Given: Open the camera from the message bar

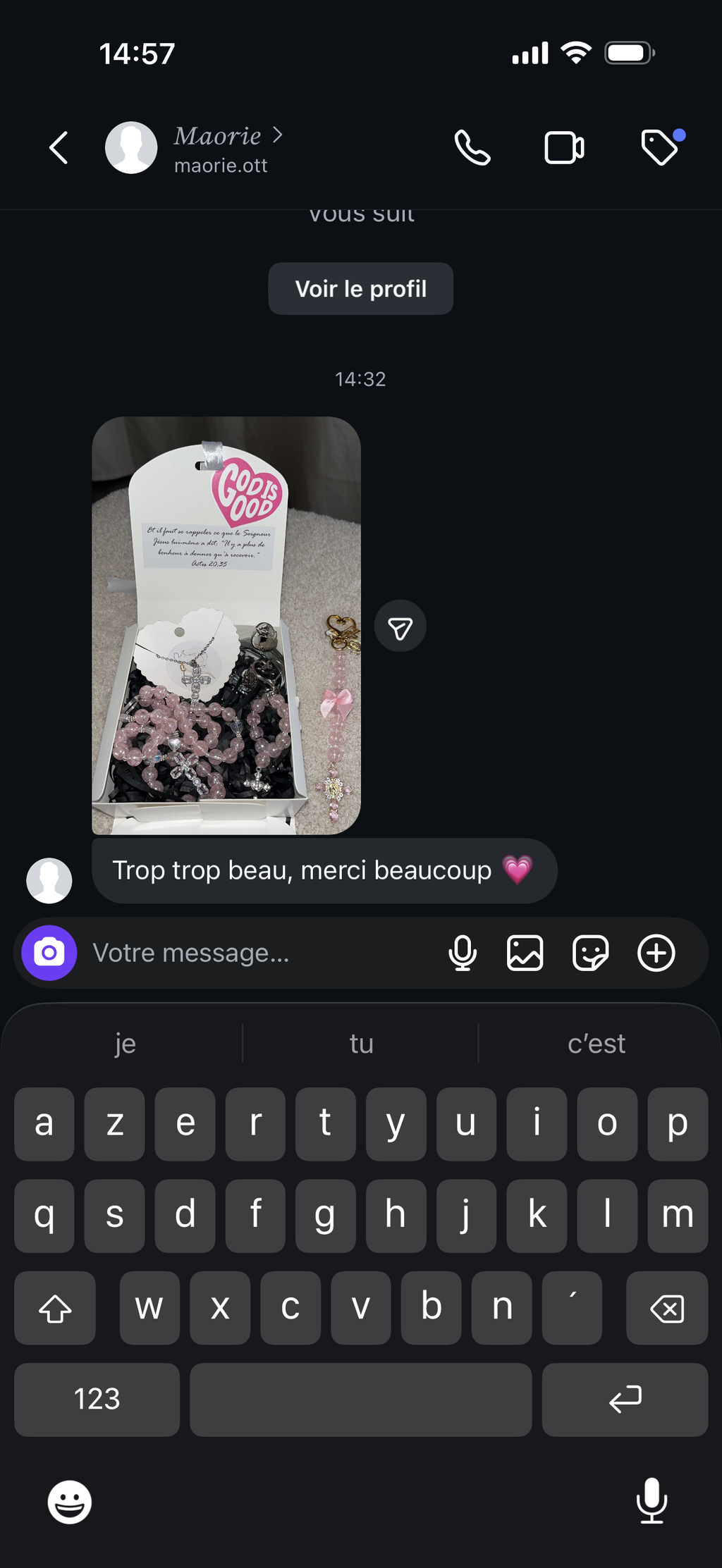Looking at the screenshot, I should pos(49,953).
